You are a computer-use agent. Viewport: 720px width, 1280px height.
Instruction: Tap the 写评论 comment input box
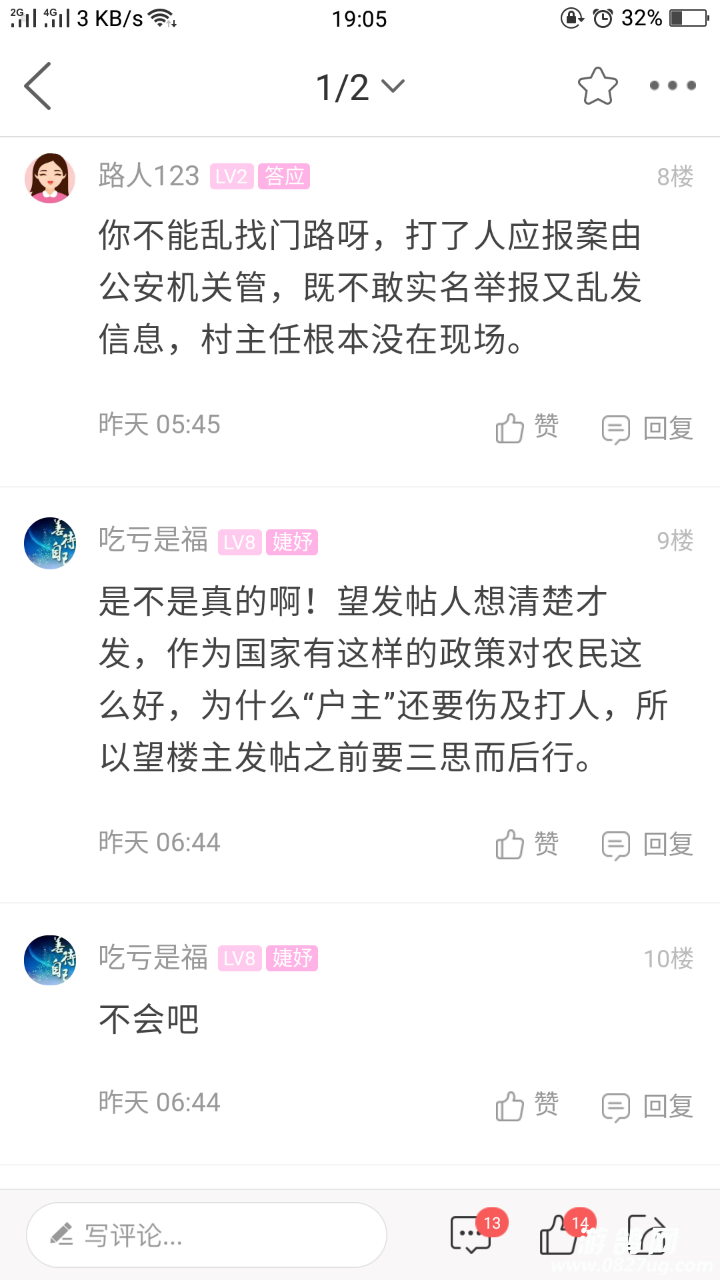tap(207, 1235)
